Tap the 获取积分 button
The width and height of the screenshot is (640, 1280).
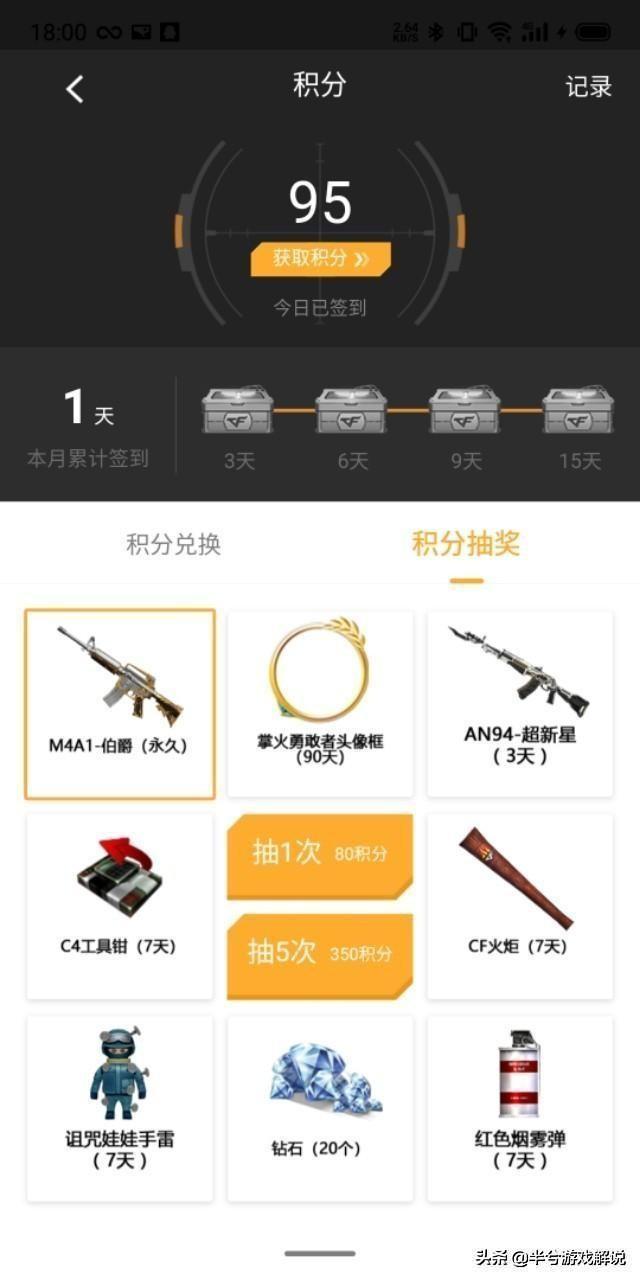click(x=320, y=259)
